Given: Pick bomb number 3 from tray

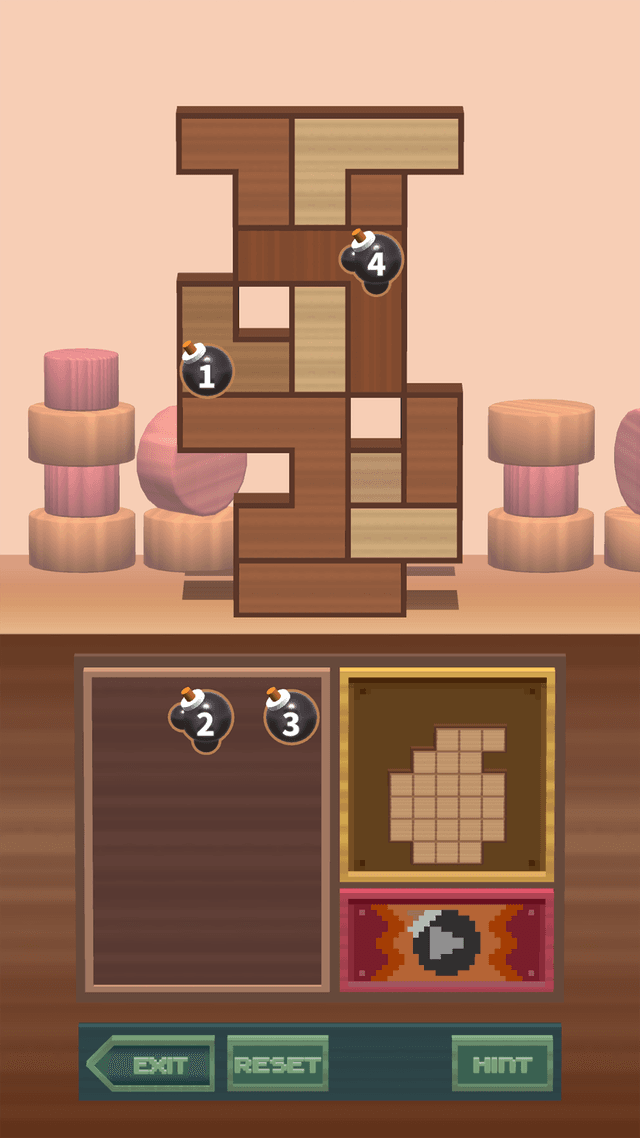Looking at the screenshot, I should point(290,718).
